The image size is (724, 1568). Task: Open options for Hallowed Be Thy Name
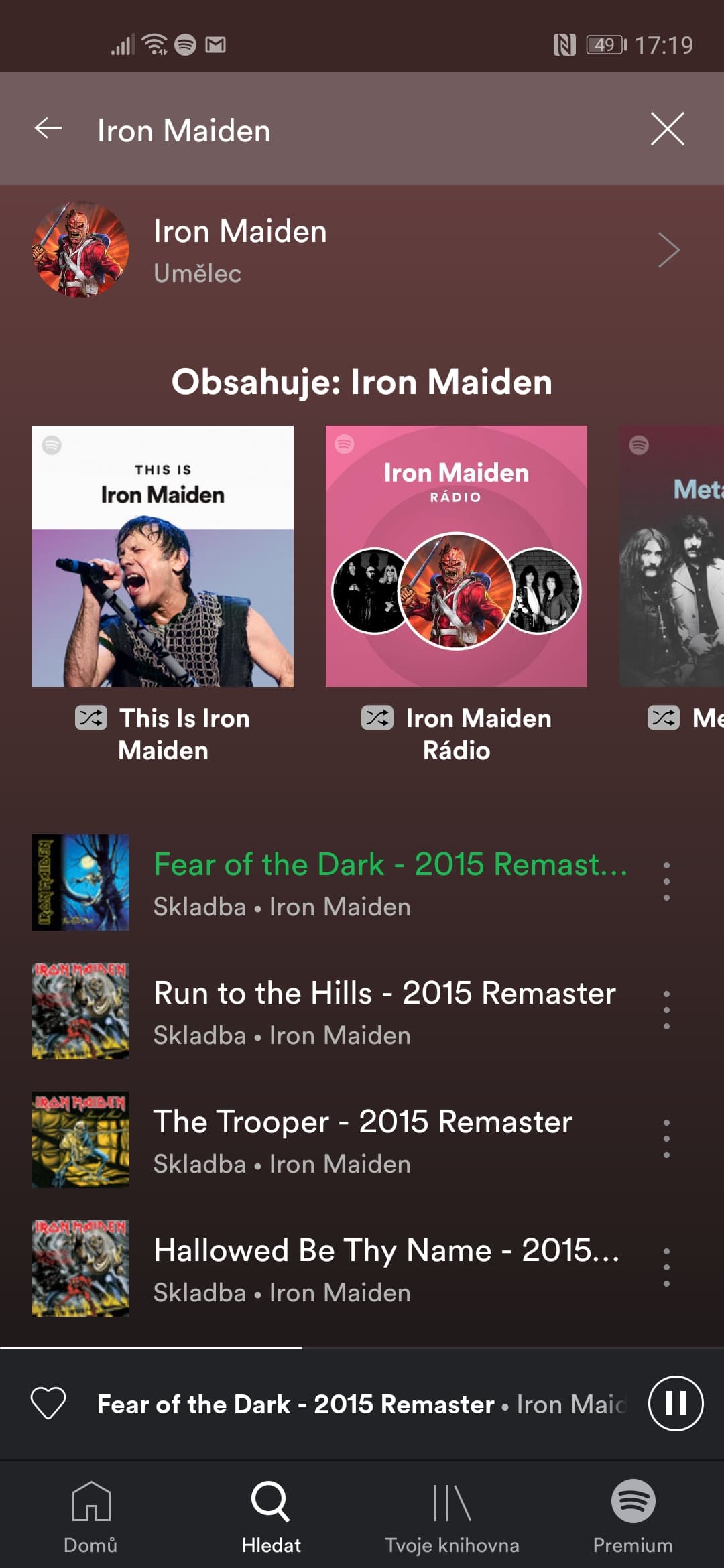coord(666,1268)
